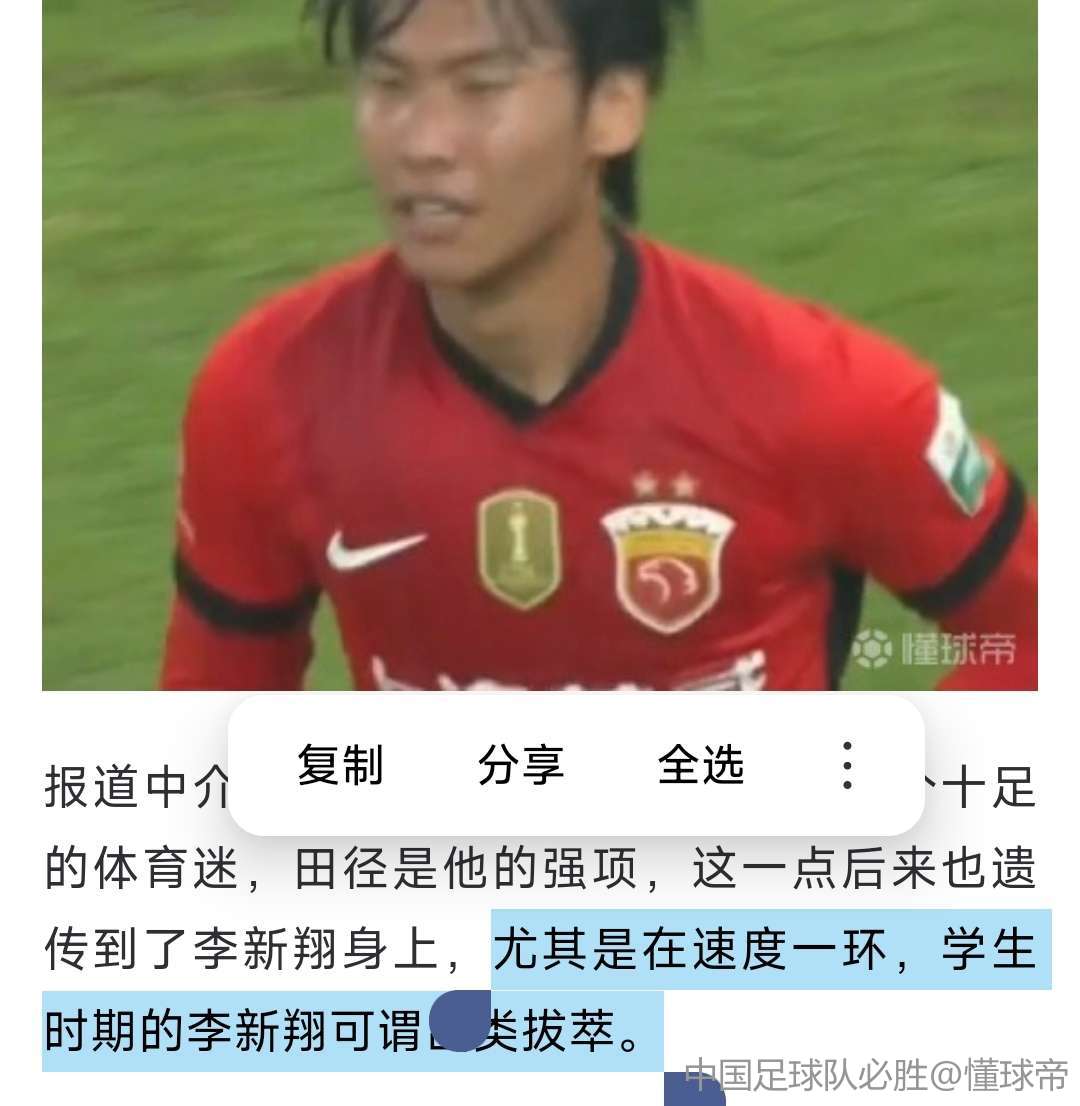The width and height of the screenshot is (1080, 1106).
Task: Share the selected text via 分享
Action: point(520,766)
